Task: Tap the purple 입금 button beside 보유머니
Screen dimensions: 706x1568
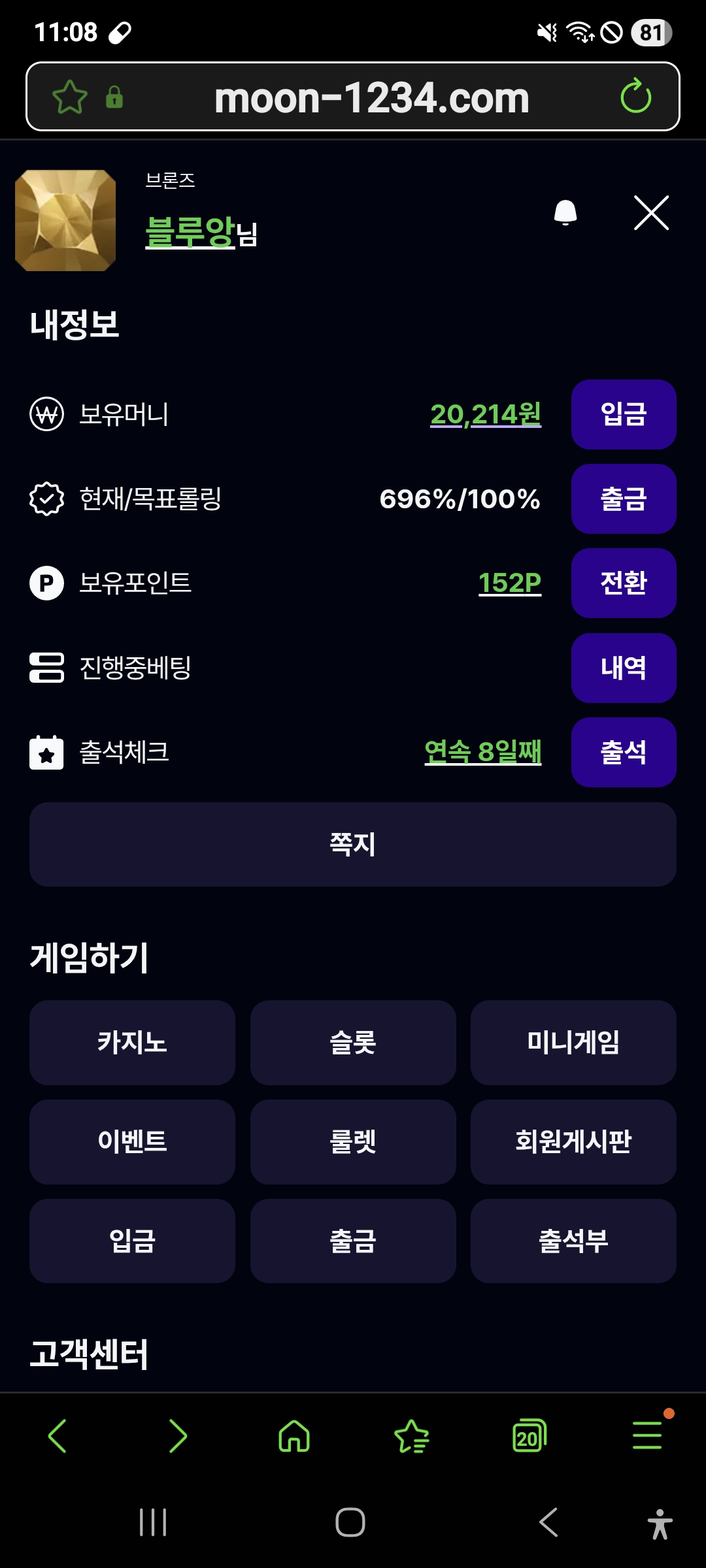Action: 623,414
